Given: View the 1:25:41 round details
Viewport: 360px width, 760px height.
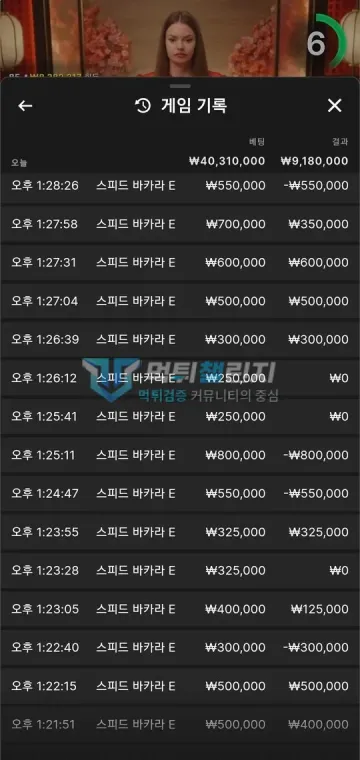Looking at the screenshot, I should (x=180, y=417).
